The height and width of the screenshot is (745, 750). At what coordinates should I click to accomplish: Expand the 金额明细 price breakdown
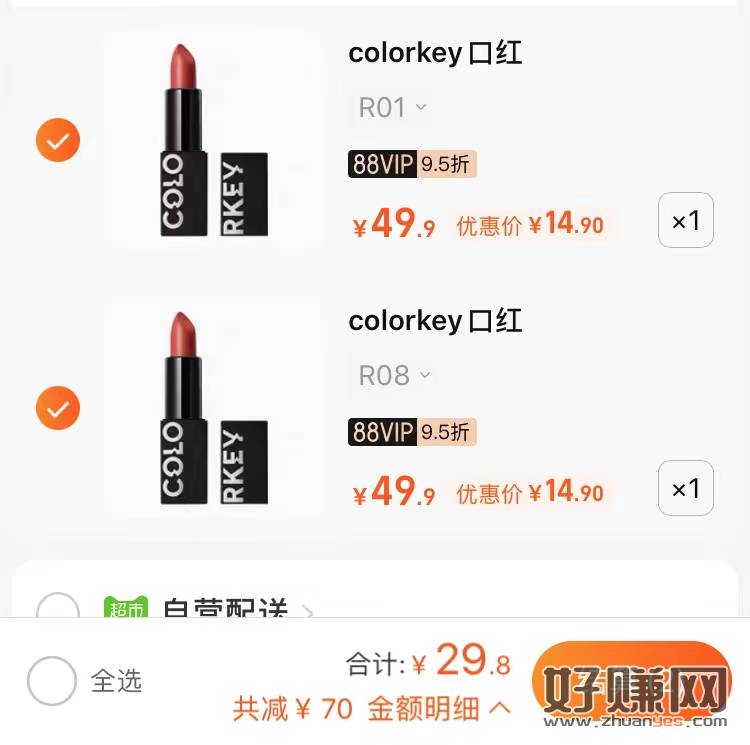[440, 709]
